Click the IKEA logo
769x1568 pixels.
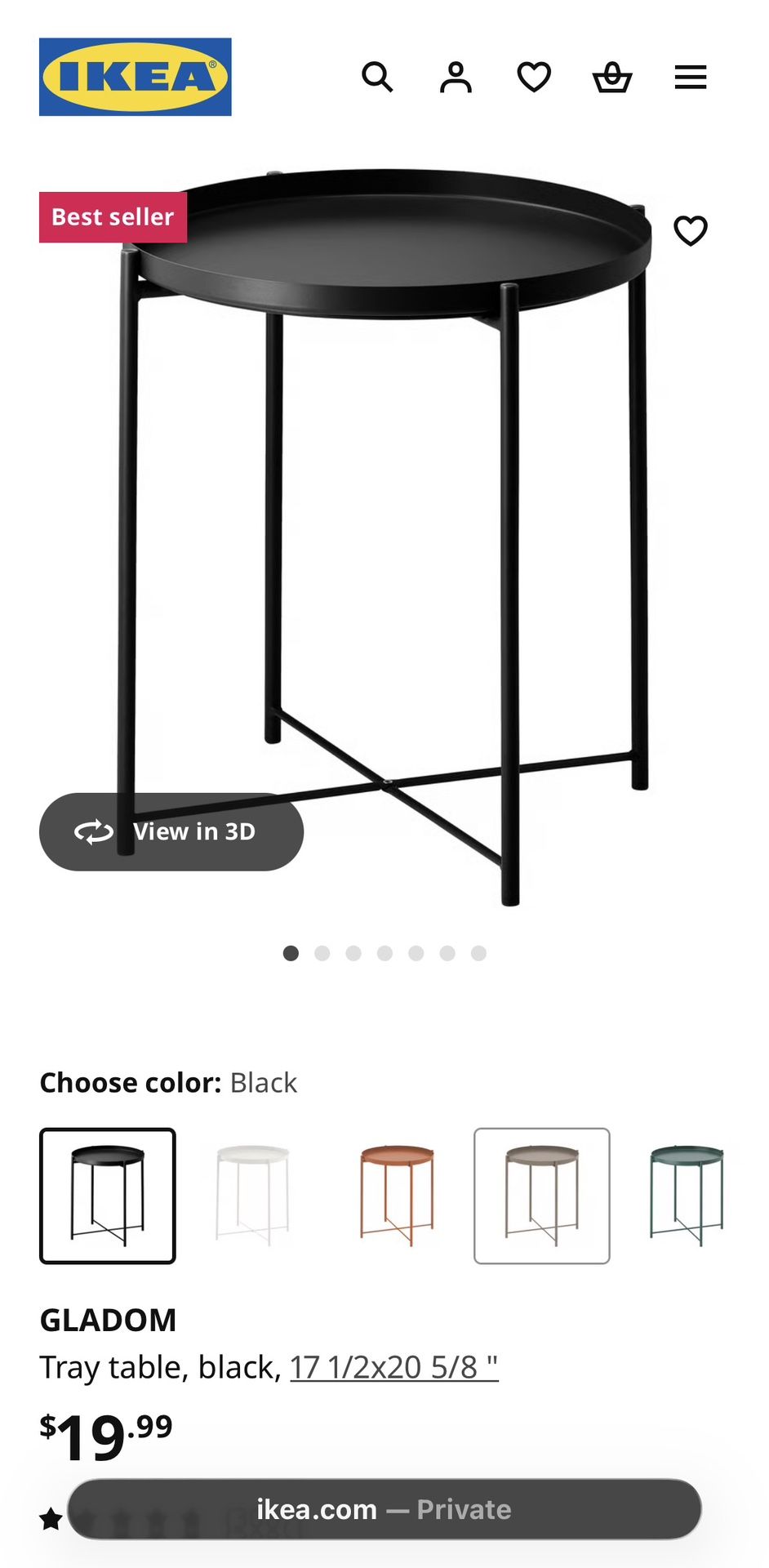(x=136, y=77)
